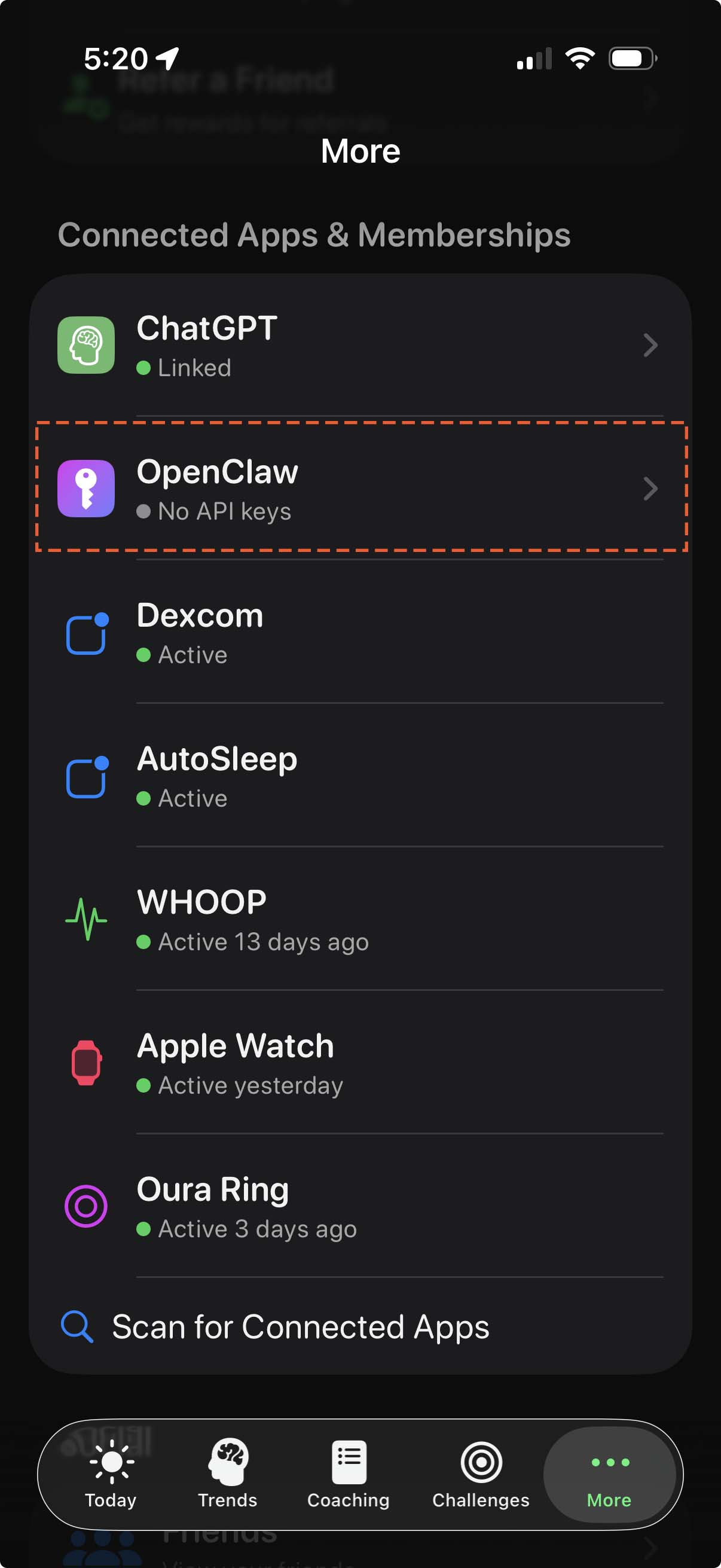Open the highlighted OpenClaw row

click(x=360, y=489)
